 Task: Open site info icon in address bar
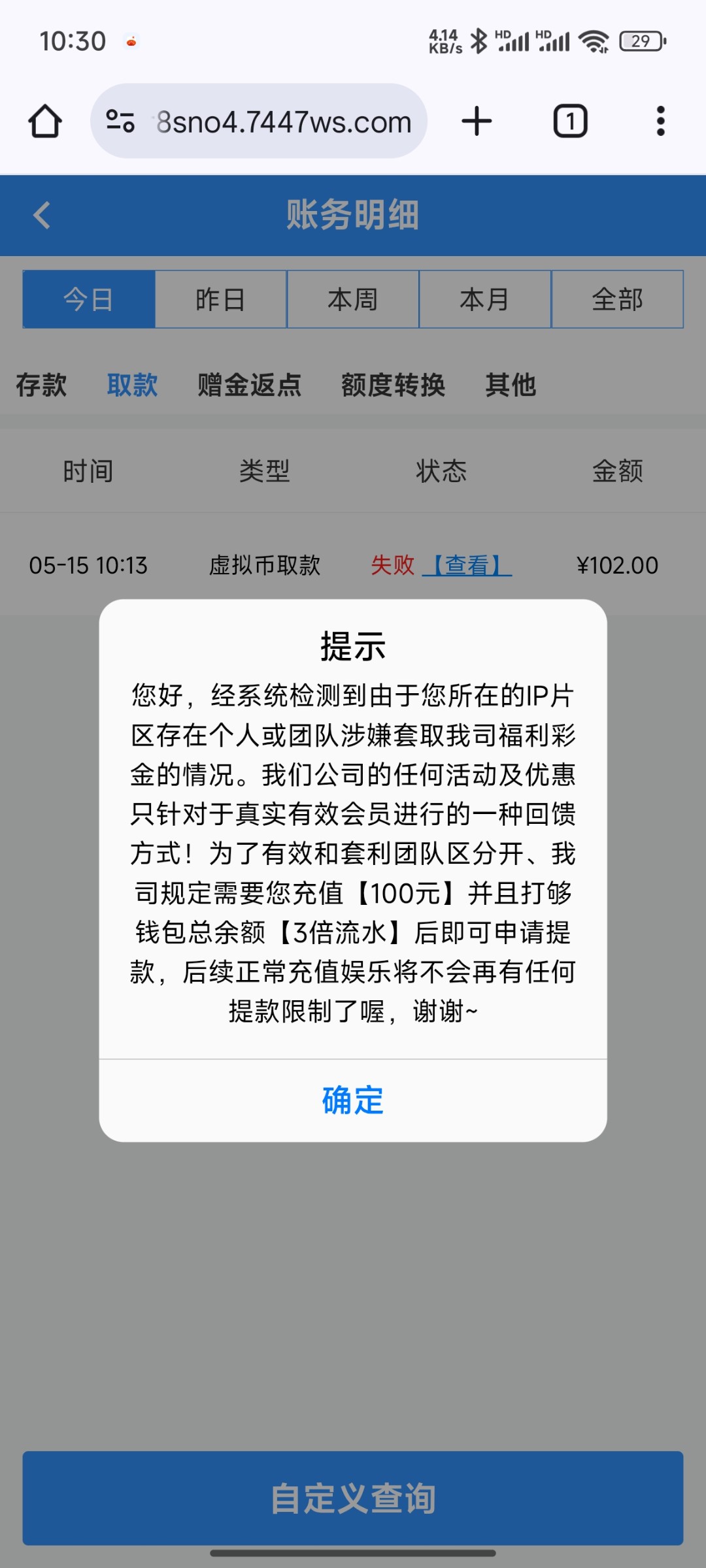(120, 122)
